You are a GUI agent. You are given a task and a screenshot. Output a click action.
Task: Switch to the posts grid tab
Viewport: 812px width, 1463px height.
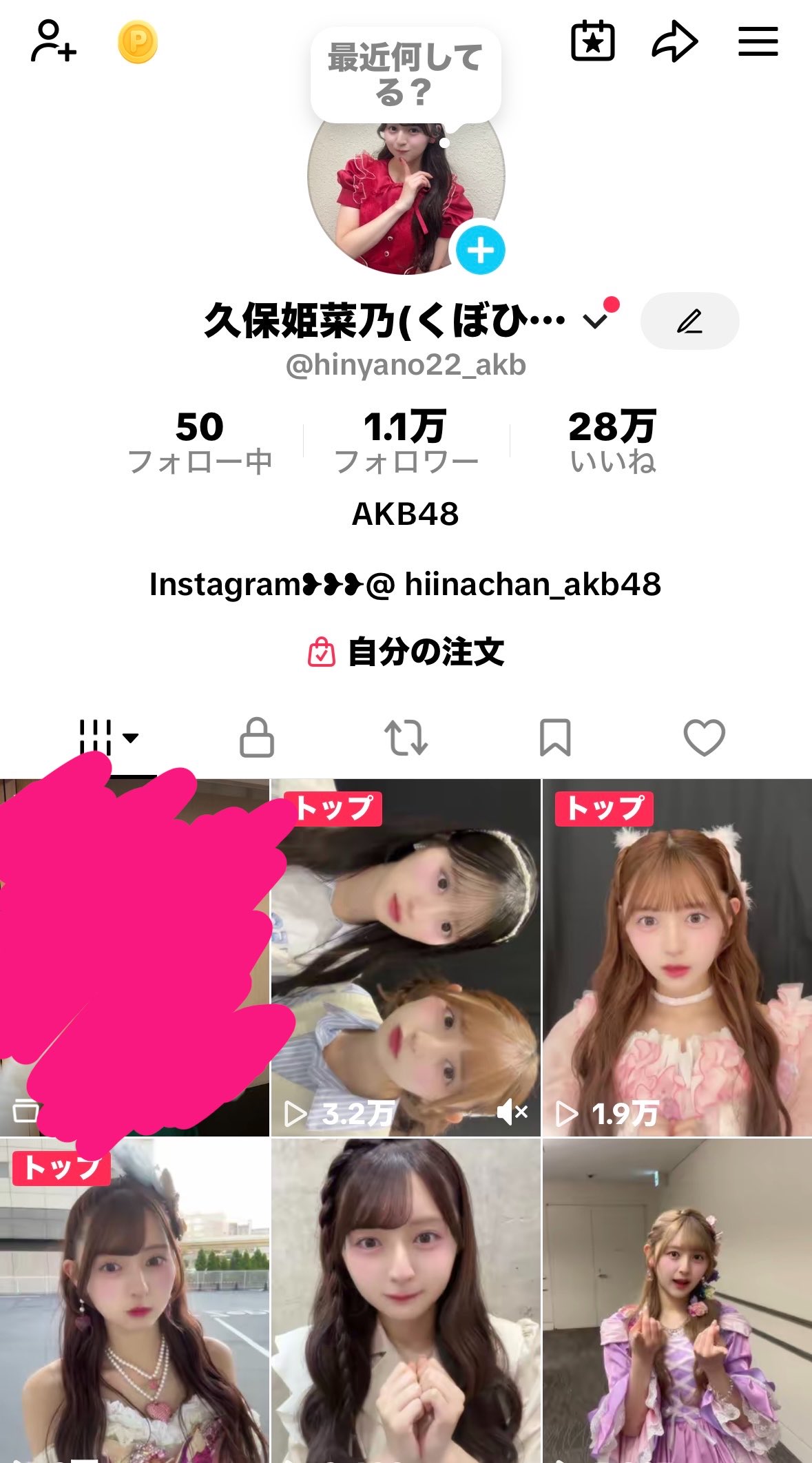(108, 738)
